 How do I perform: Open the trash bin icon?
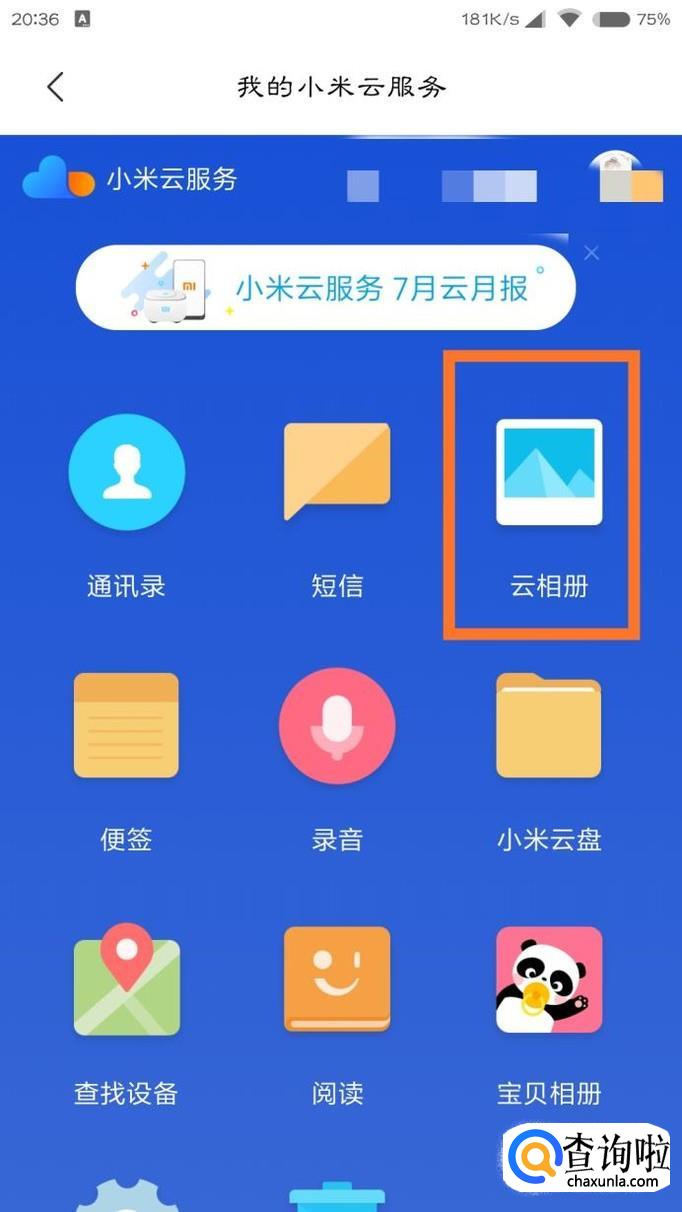337,1195
